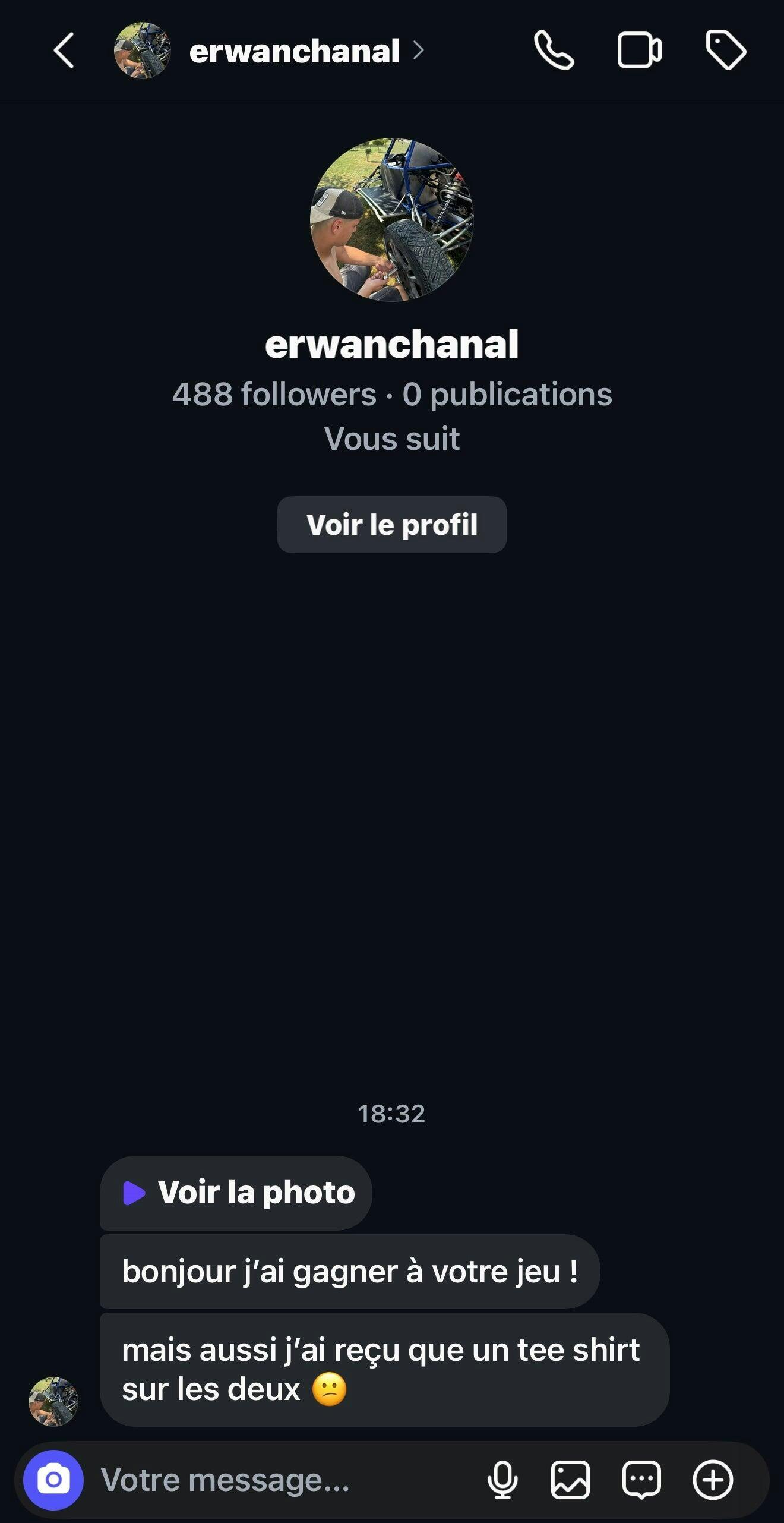The height and width of the screenshot is (1523, 784).
Task: Open more options with the plus icon
Action: [x=713, y=1480]
